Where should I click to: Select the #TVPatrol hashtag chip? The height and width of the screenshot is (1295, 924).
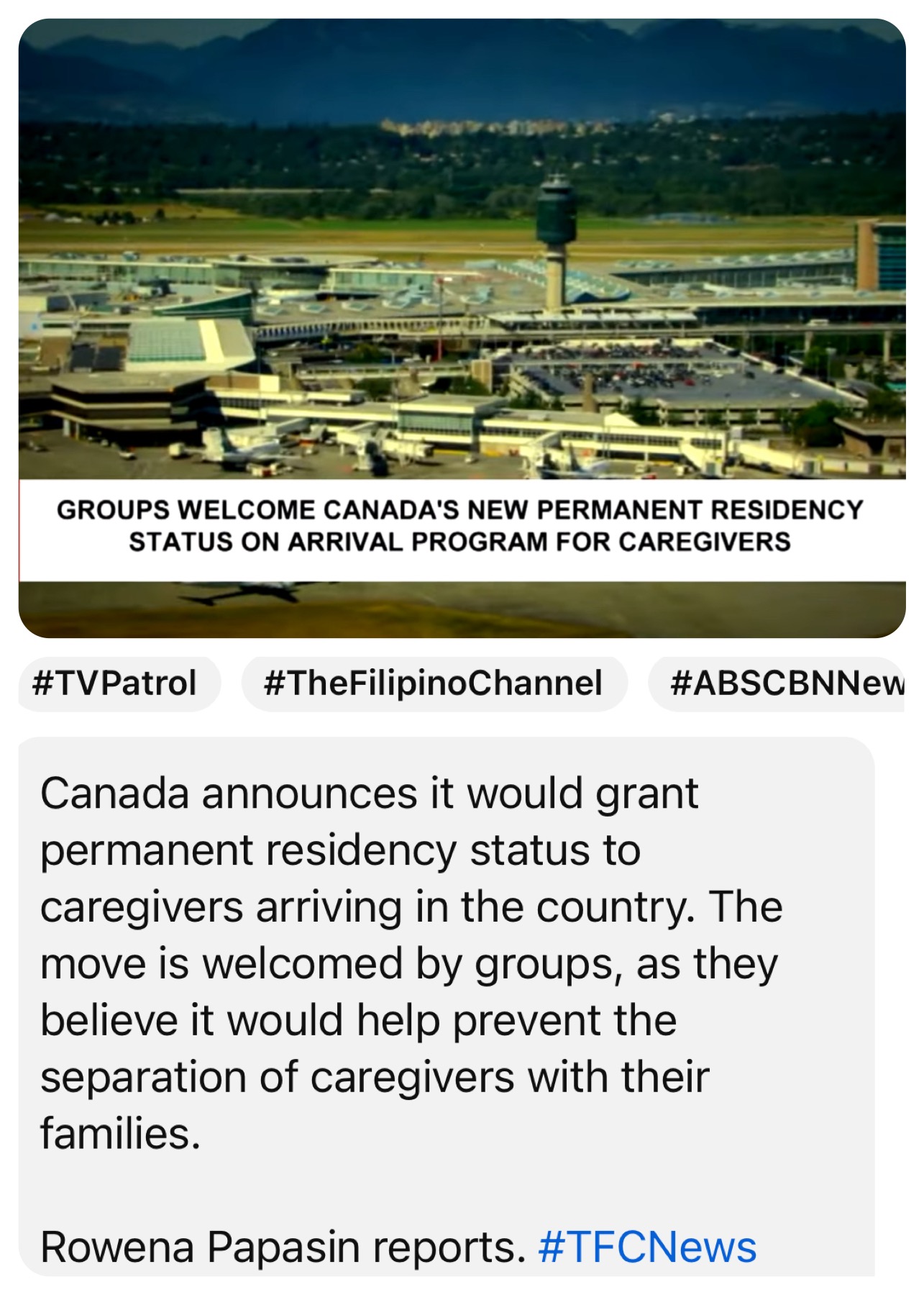click(115, 683)
